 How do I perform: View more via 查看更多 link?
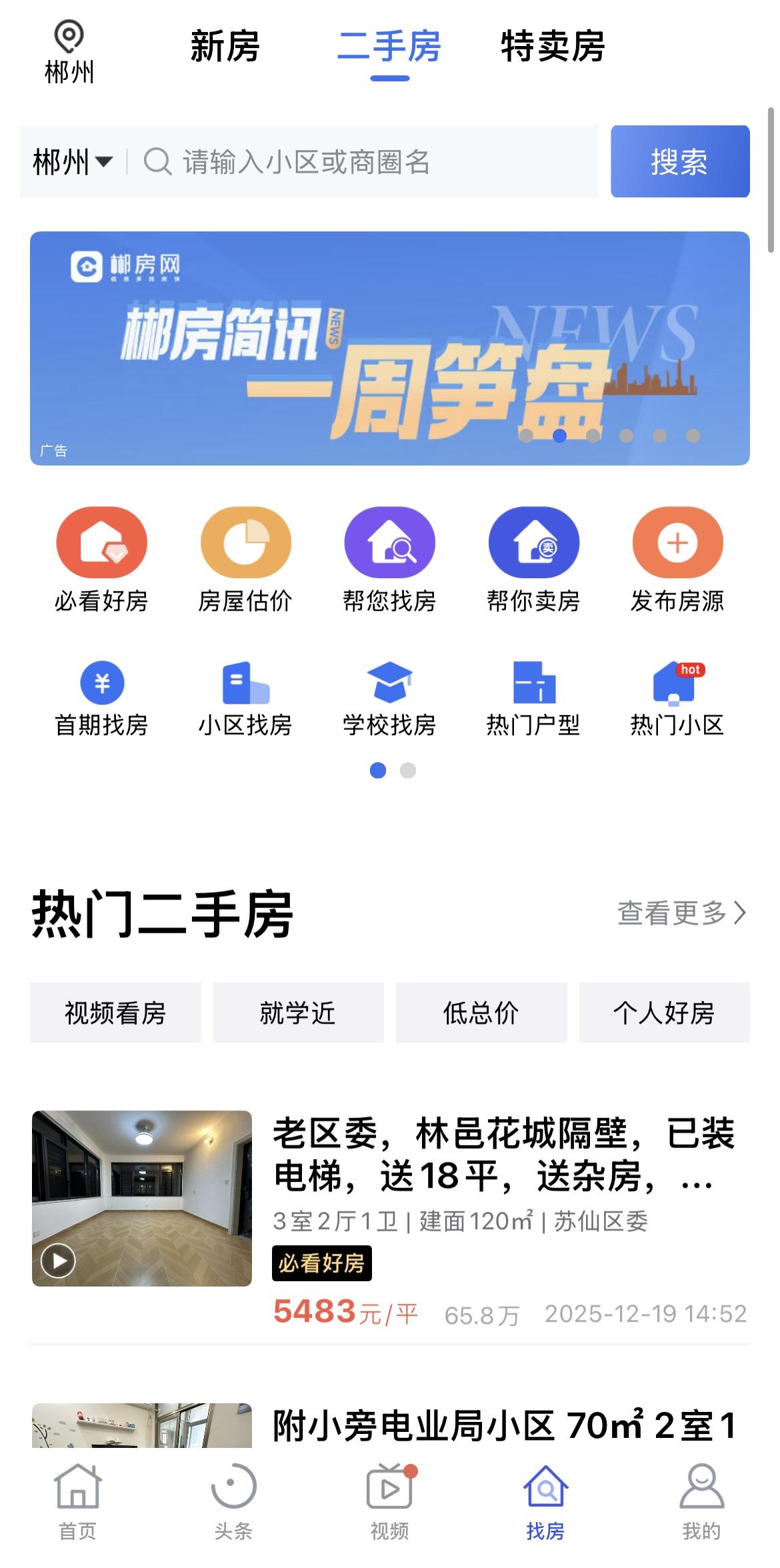tap(681, 913)
